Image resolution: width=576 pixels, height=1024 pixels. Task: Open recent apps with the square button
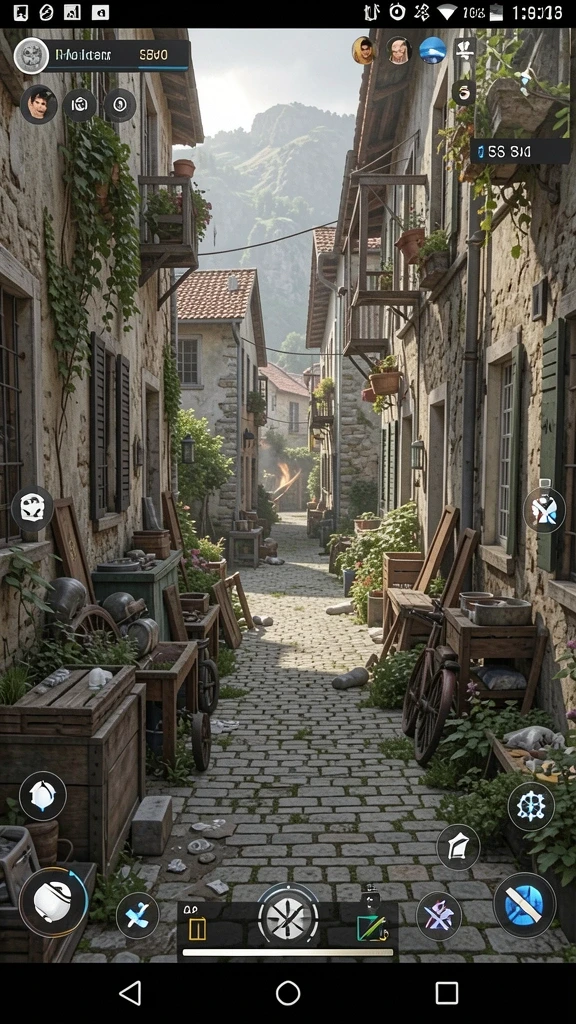click(447, 993)
